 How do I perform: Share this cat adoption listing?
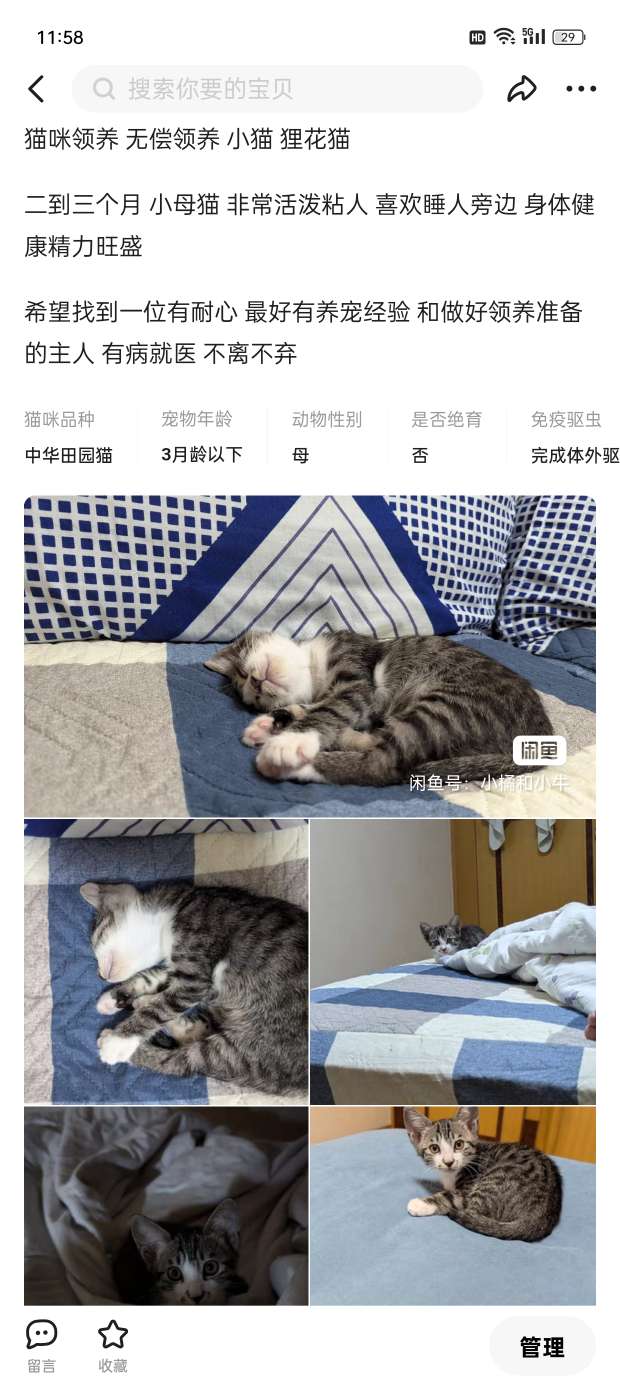point(521,89)
